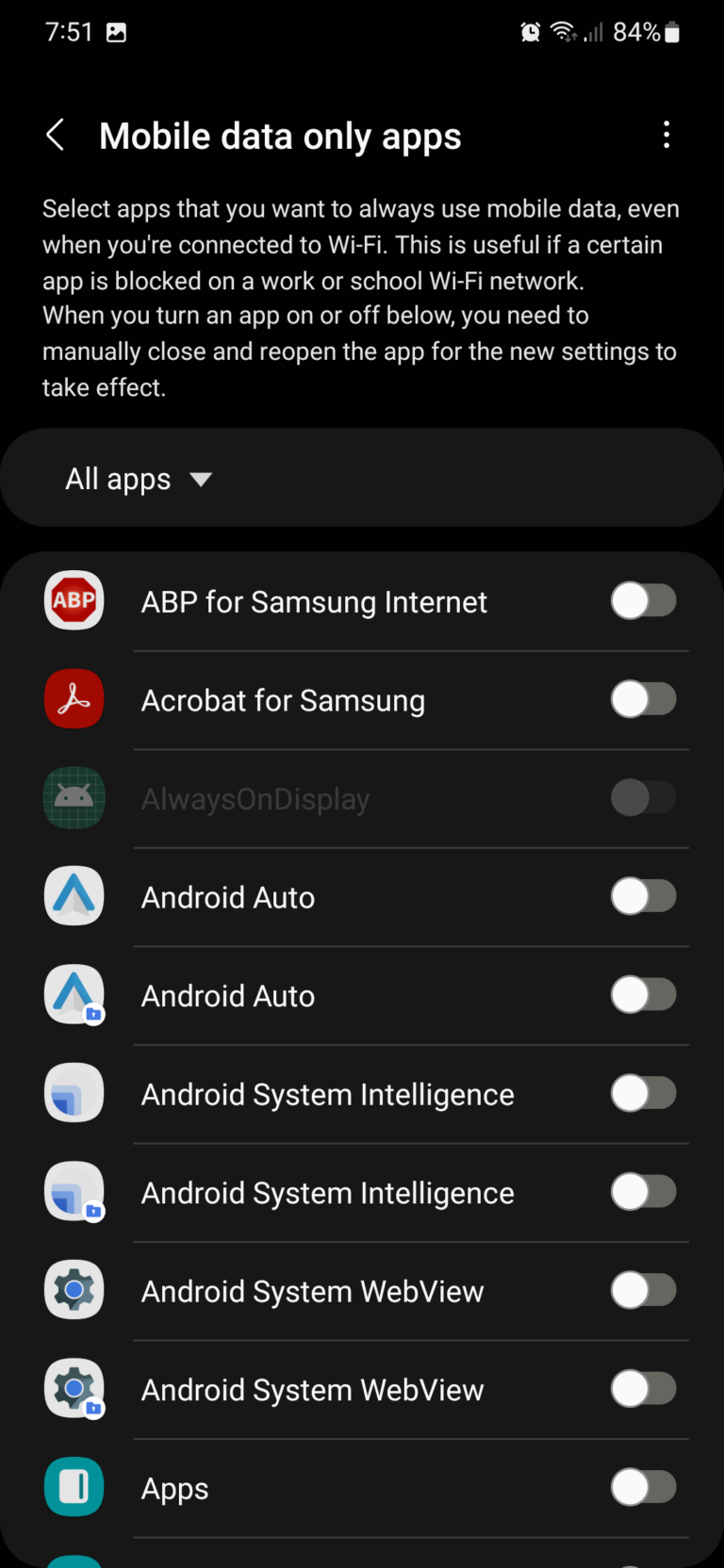The width and height of the screenshot is (724, 1568).
Task: Open the ABP for Samsung Internet app icon
Action: click(74, 600)
